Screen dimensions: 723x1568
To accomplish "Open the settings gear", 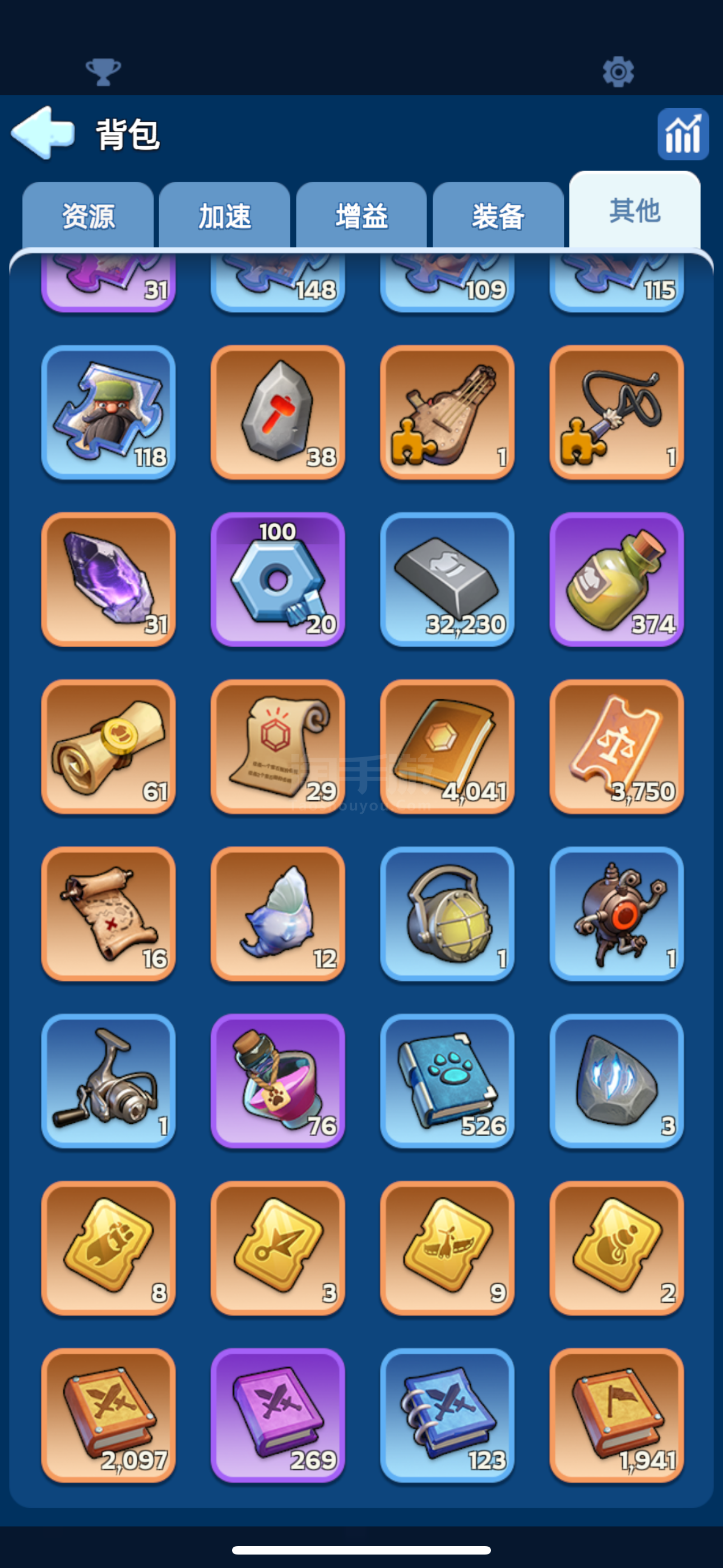I will coord(618,72).
